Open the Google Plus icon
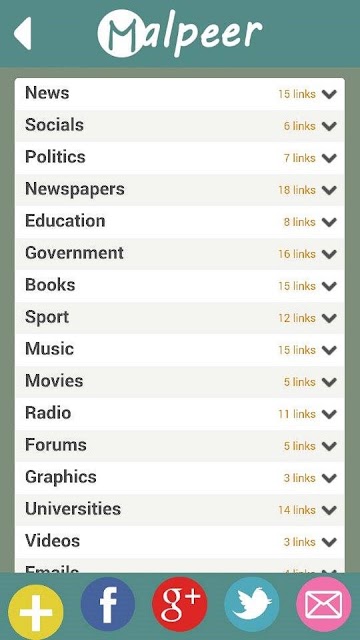The image size is (360, 640). click(180, 604)
